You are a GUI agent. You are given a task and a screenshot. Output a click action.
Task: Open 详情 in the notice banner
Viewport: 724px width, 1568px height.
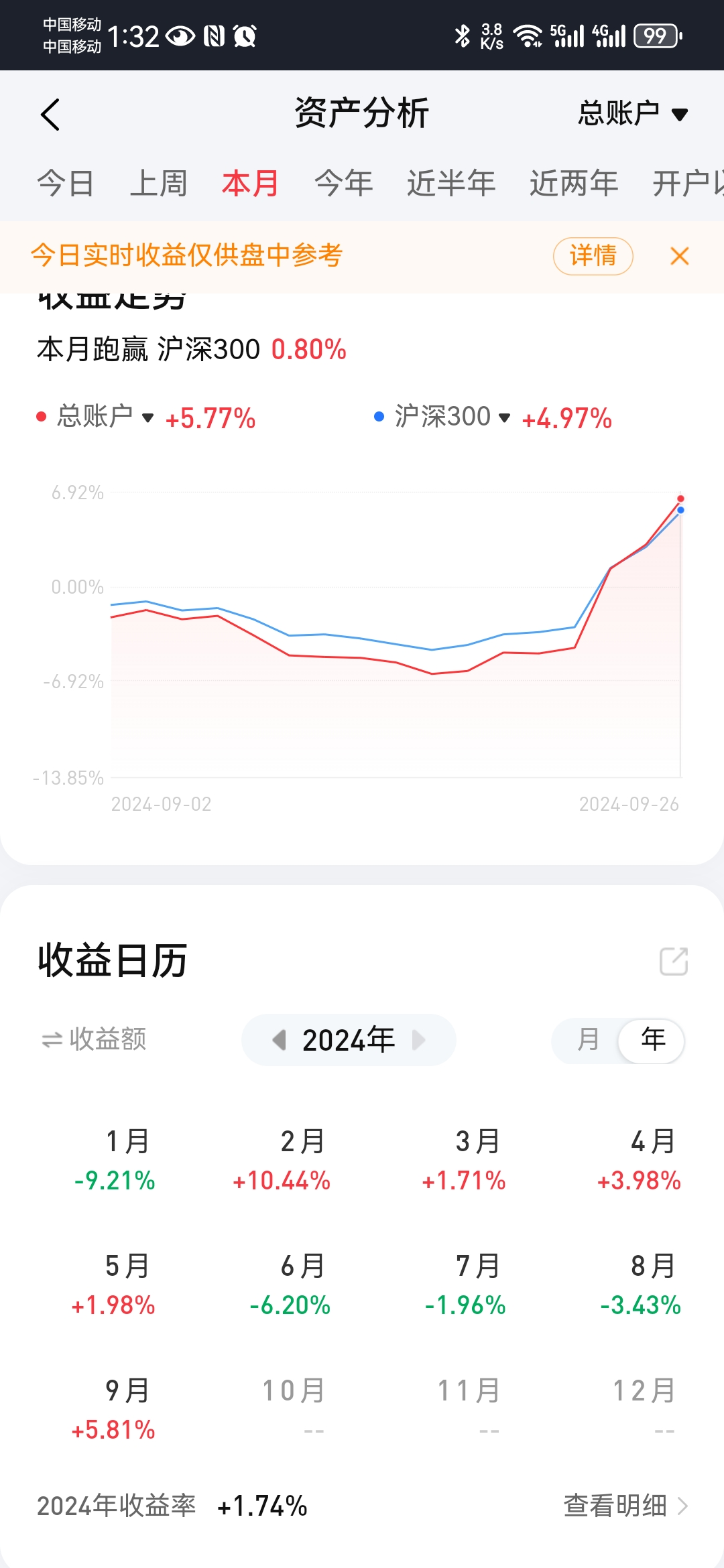click(593, 256)
